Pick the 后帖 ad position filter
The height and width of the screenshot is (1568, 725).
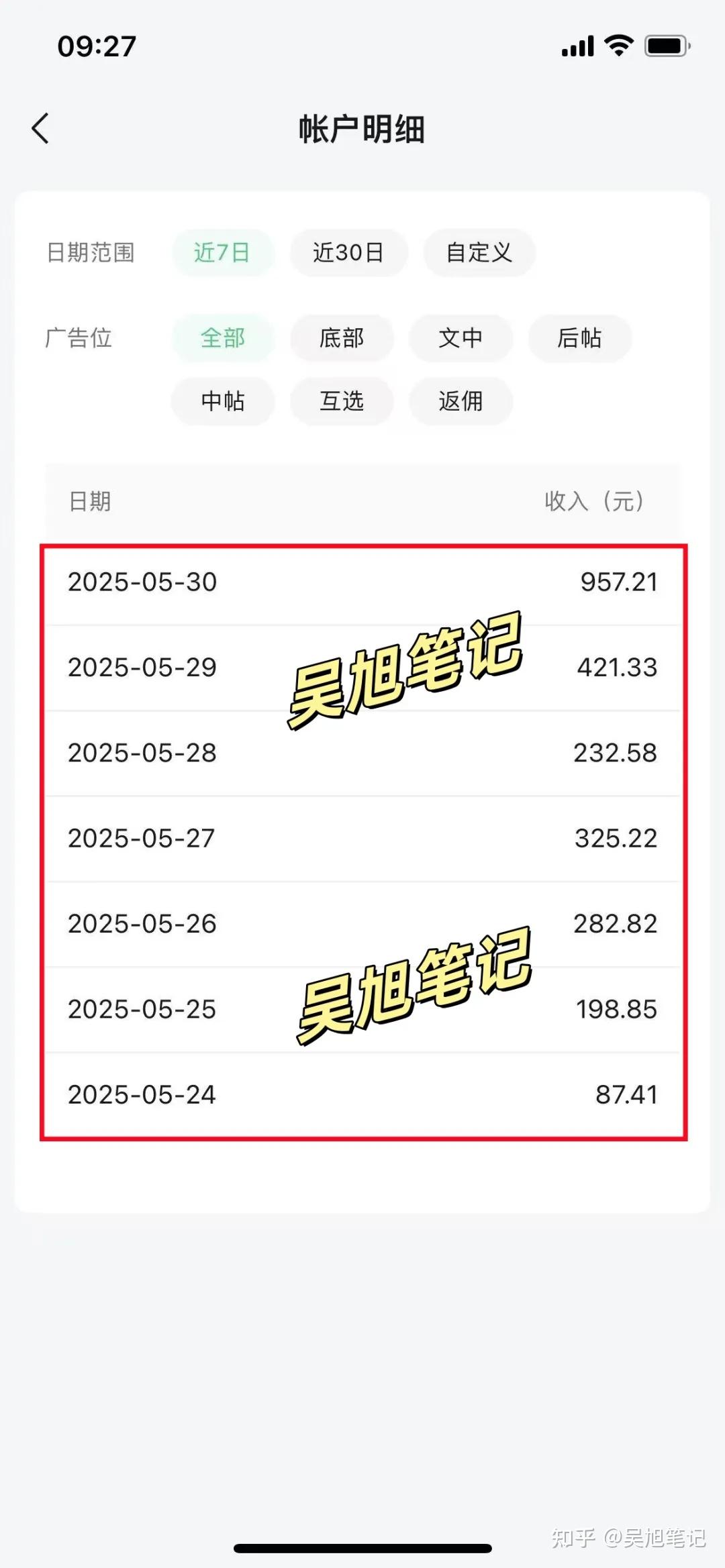tap(580, 339)
